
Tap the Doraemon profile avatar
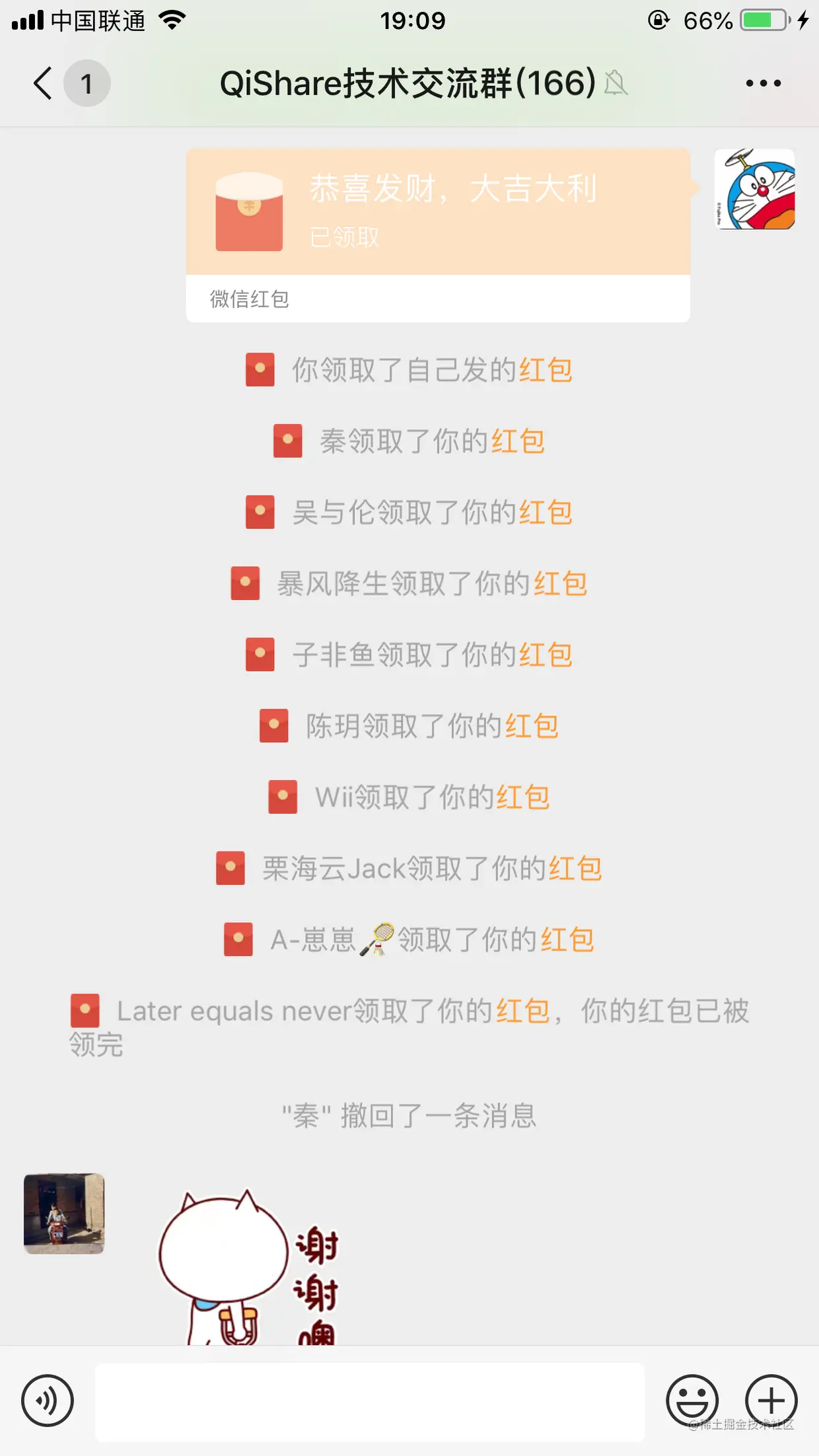[x=755, y=189]
